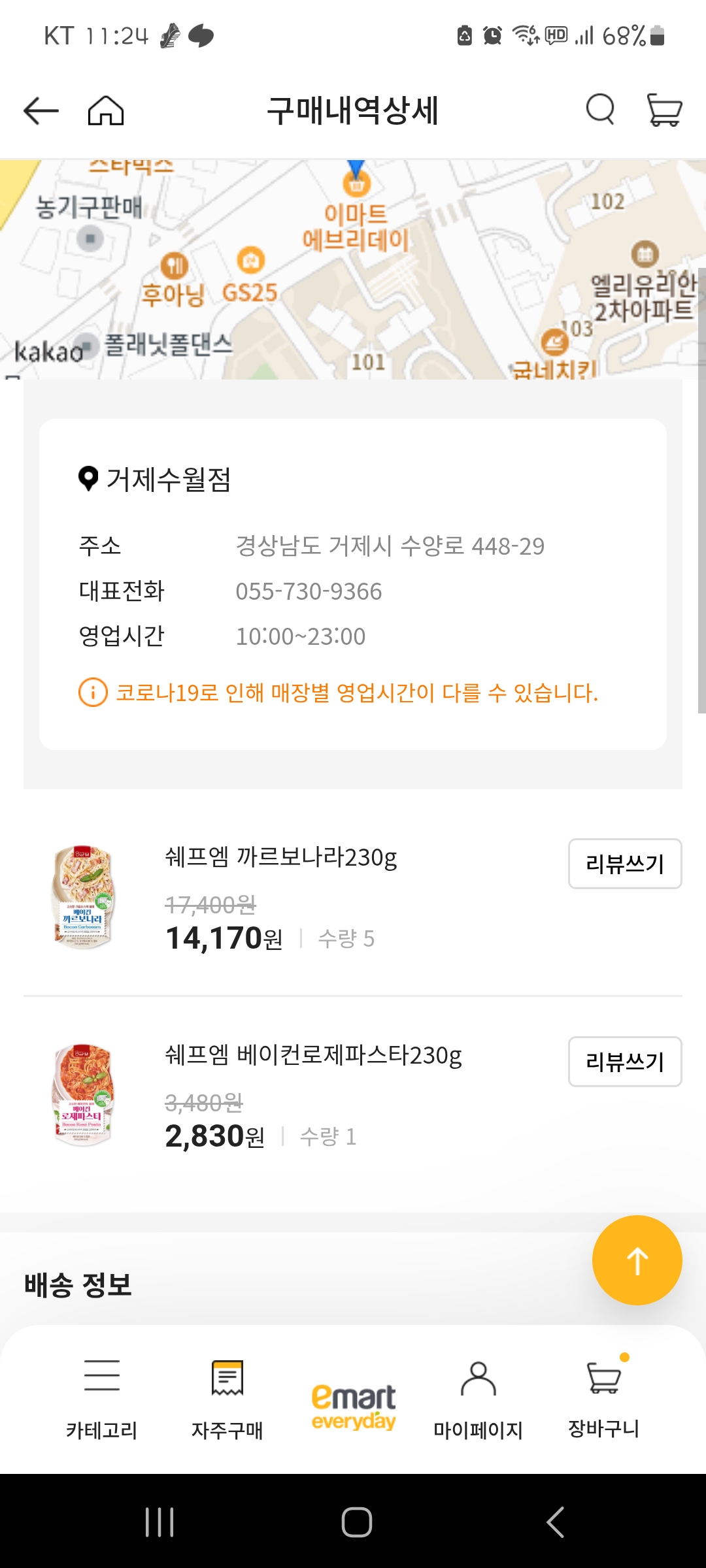Open search with the magnifier icon
This screenshot has width=706, height=1568.
[600, 110]
